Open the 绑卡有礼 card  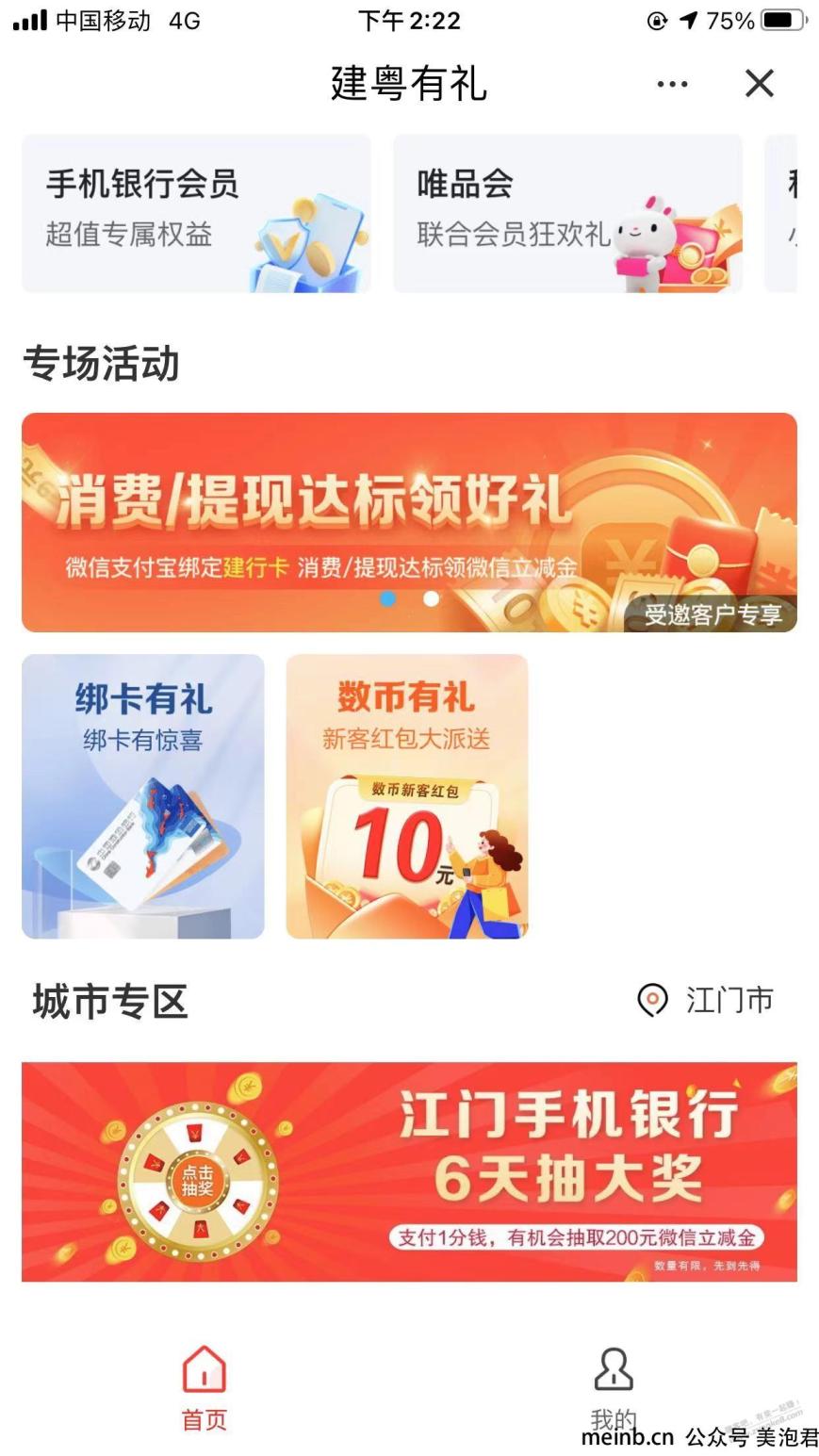(143, 796)
